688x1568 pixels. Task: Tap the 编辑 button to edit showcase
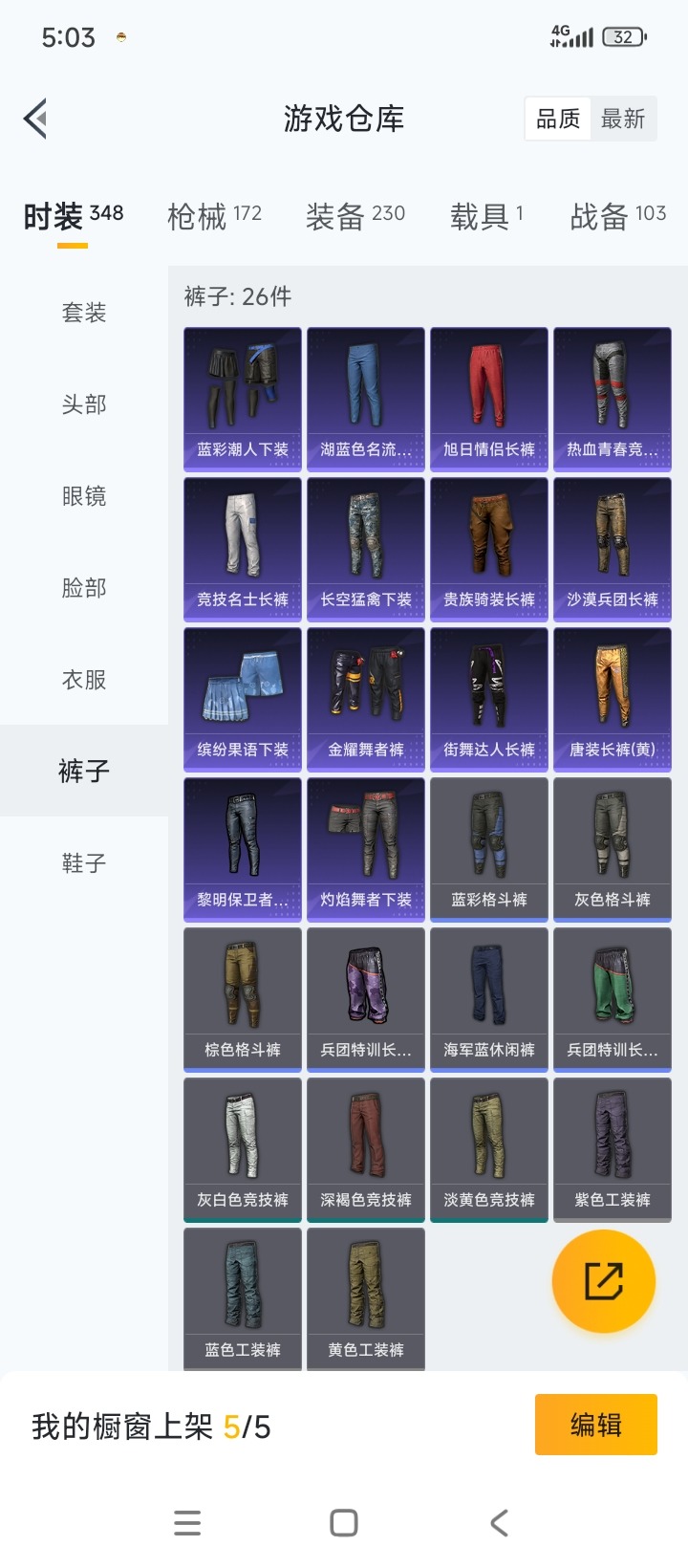pyautogui.click(x=595, y=1424)
